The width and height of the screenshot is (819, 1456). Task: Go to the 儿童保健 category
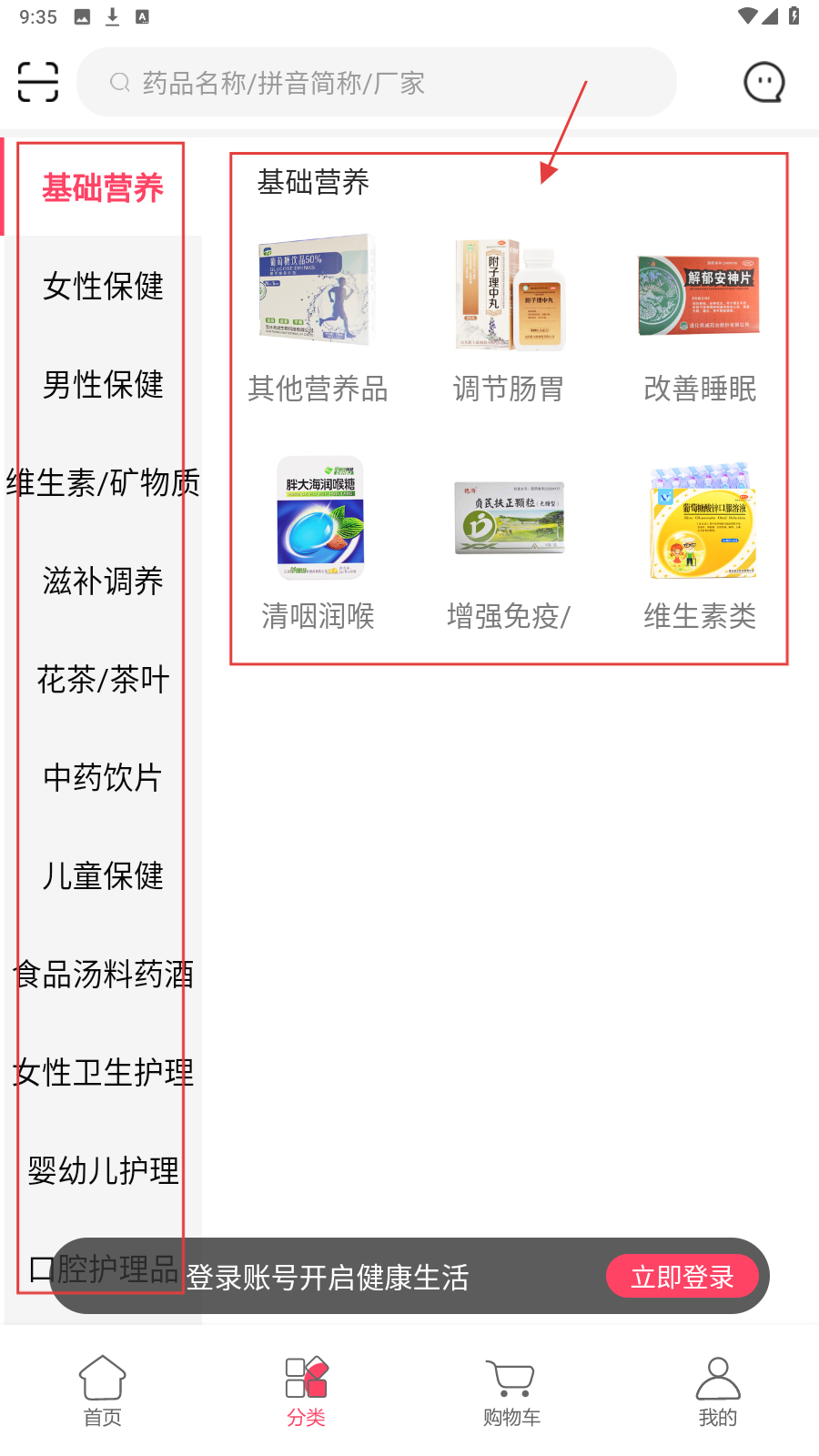(103, 875)
